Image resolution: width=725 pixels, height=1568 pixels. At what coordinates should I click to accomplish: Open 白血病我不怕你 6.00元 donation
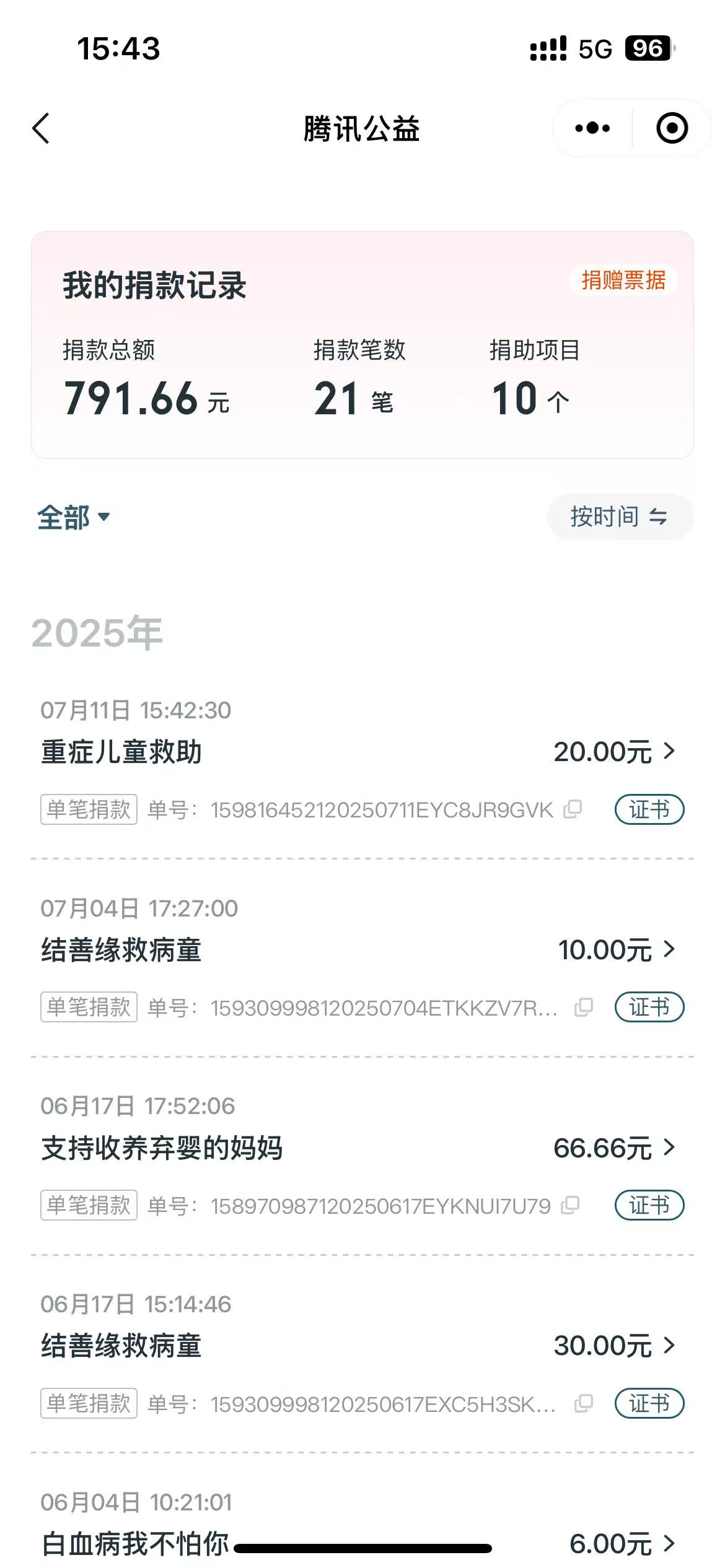621,1543
